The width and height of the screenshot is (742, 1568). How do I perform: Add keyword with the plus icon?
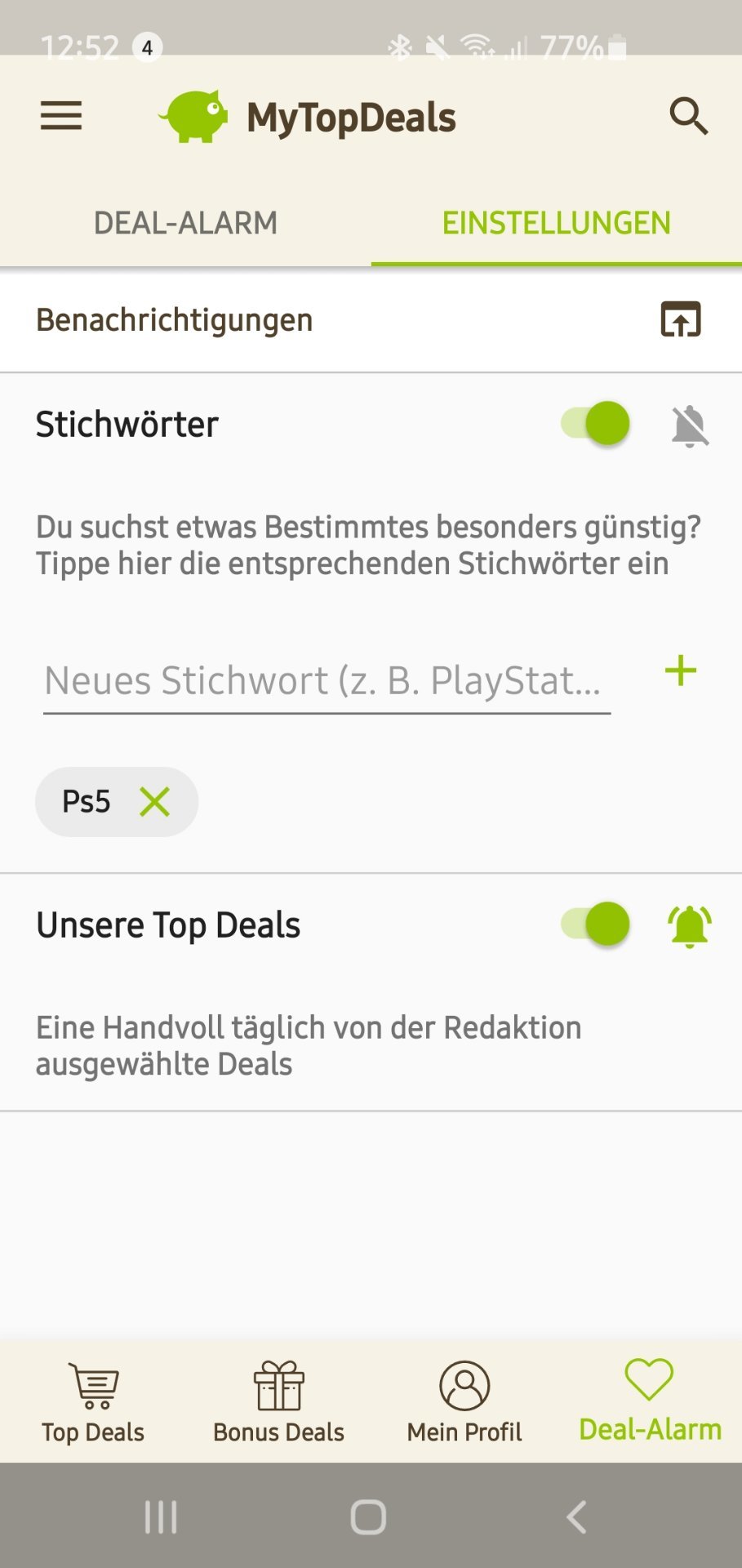point(680,671)
